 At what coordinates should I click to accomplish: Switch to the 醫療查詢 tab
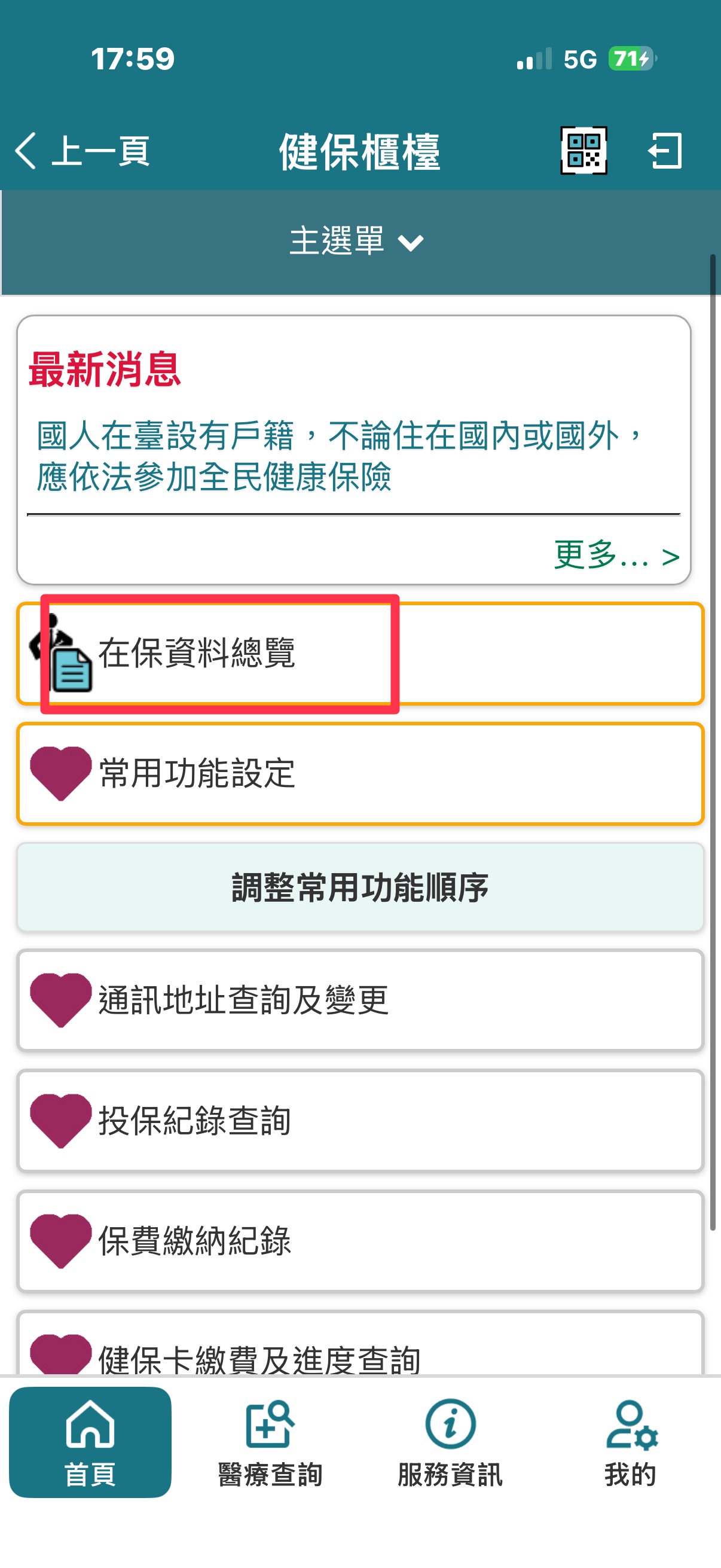coord(270,1442)
